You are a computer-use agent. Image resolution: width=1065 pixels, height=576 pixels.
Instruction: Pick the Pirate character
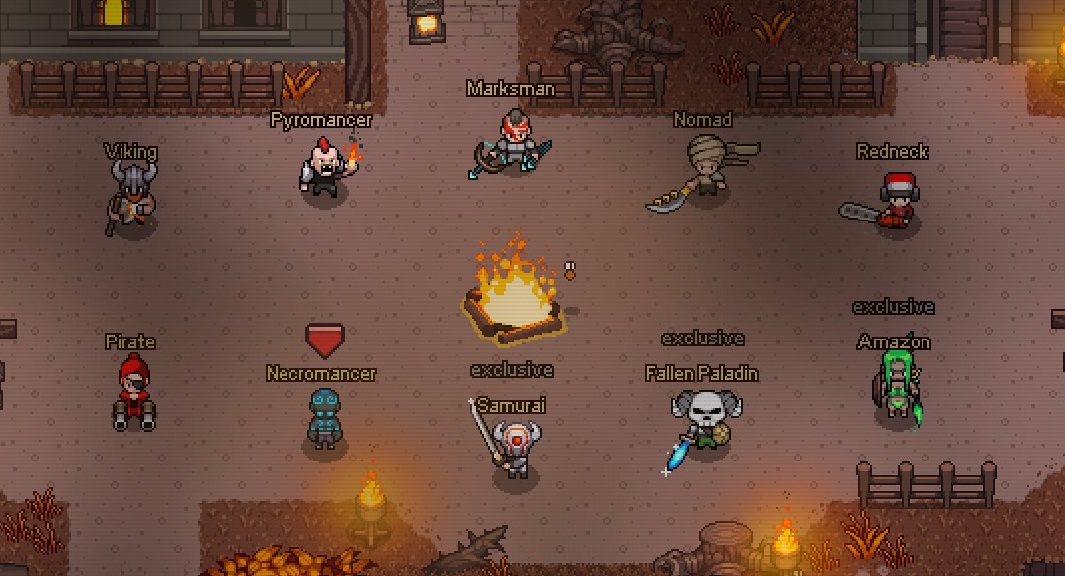point(133,392)
